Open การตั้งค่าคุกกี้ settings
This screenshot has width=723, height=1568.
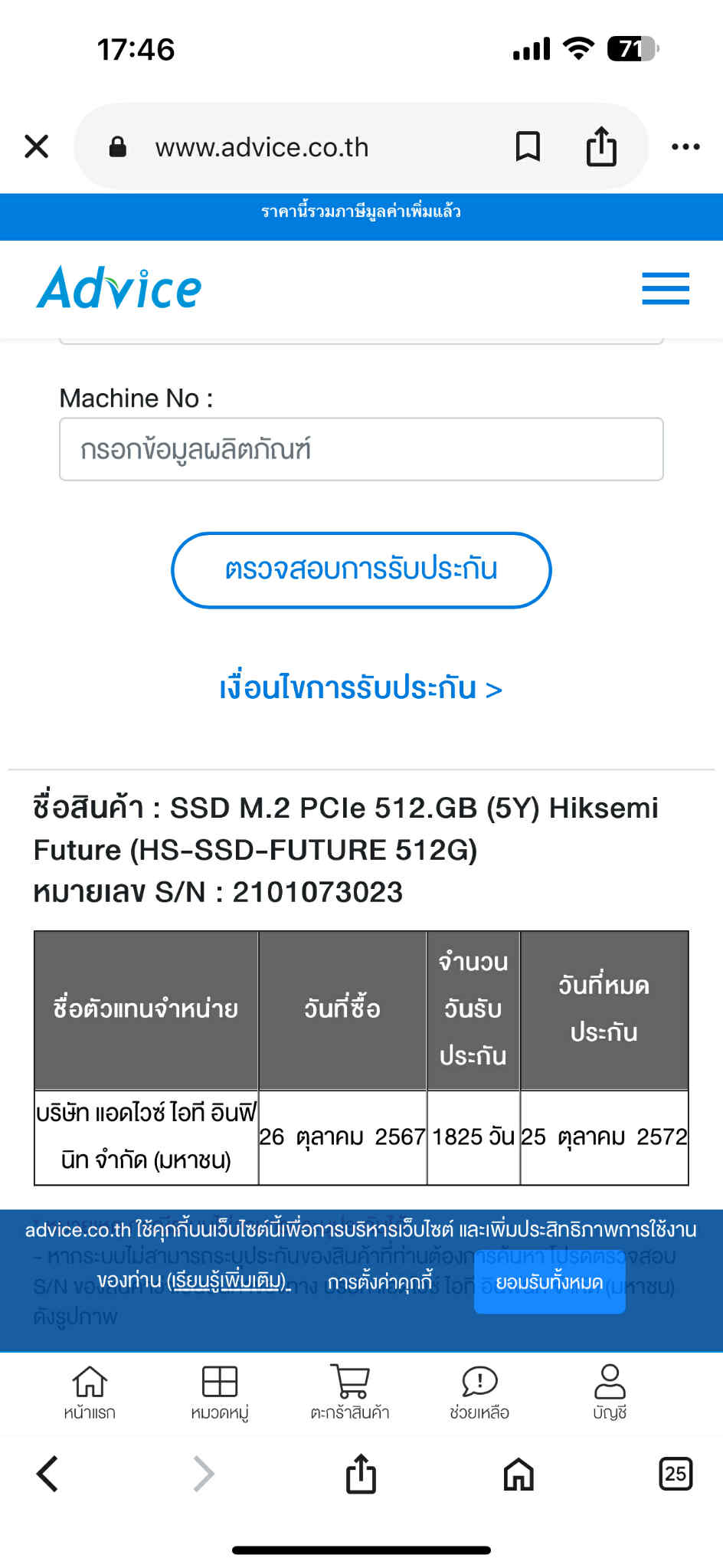380,1281
